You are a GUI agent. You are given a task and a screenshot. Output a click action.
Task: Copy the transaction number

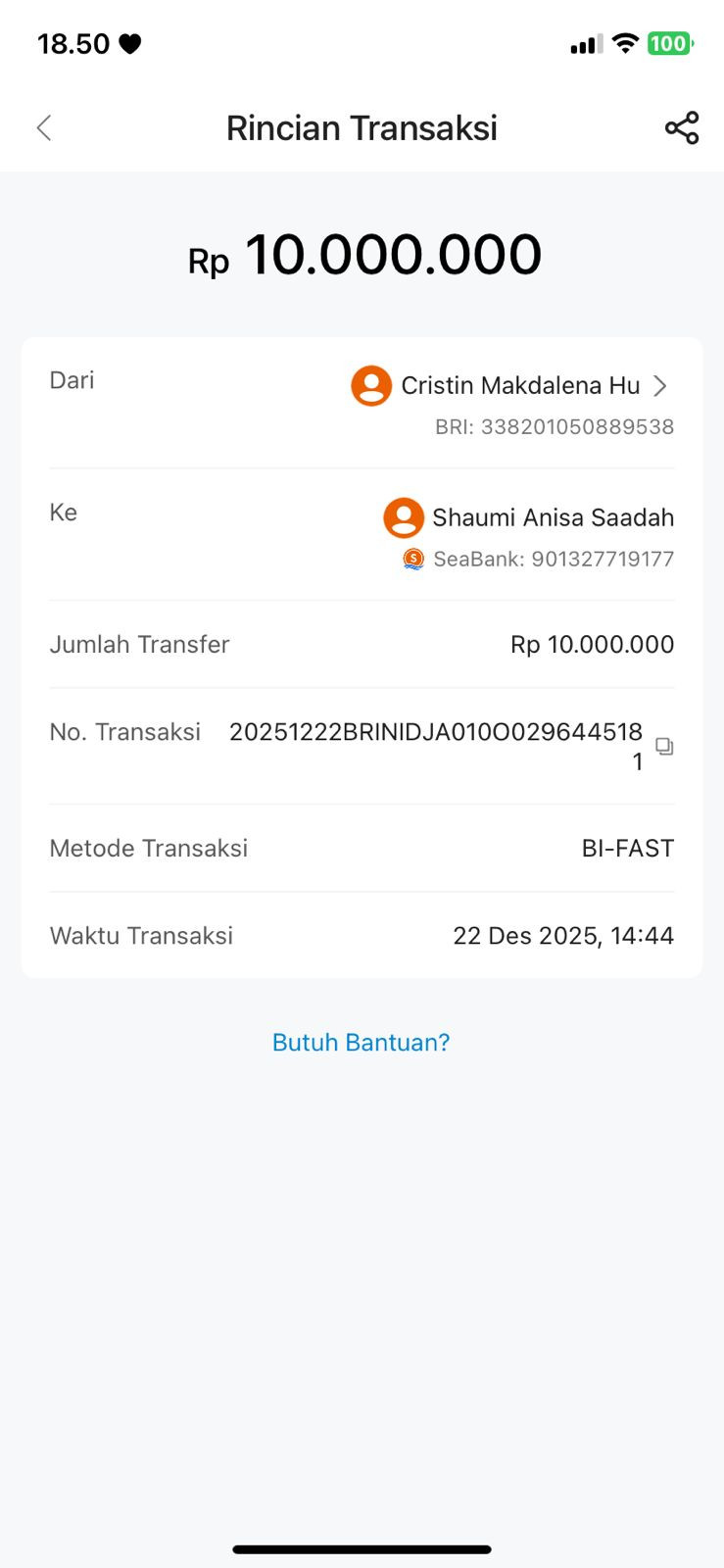(x=664, y=747)
